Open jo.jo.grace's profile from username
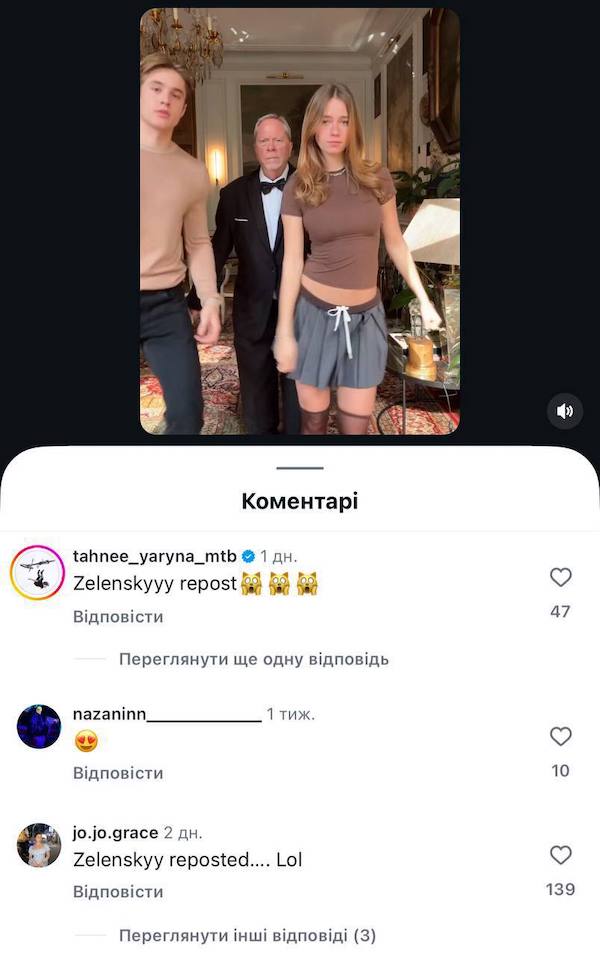Screen dimensions: 600x955 pos(115,832)
